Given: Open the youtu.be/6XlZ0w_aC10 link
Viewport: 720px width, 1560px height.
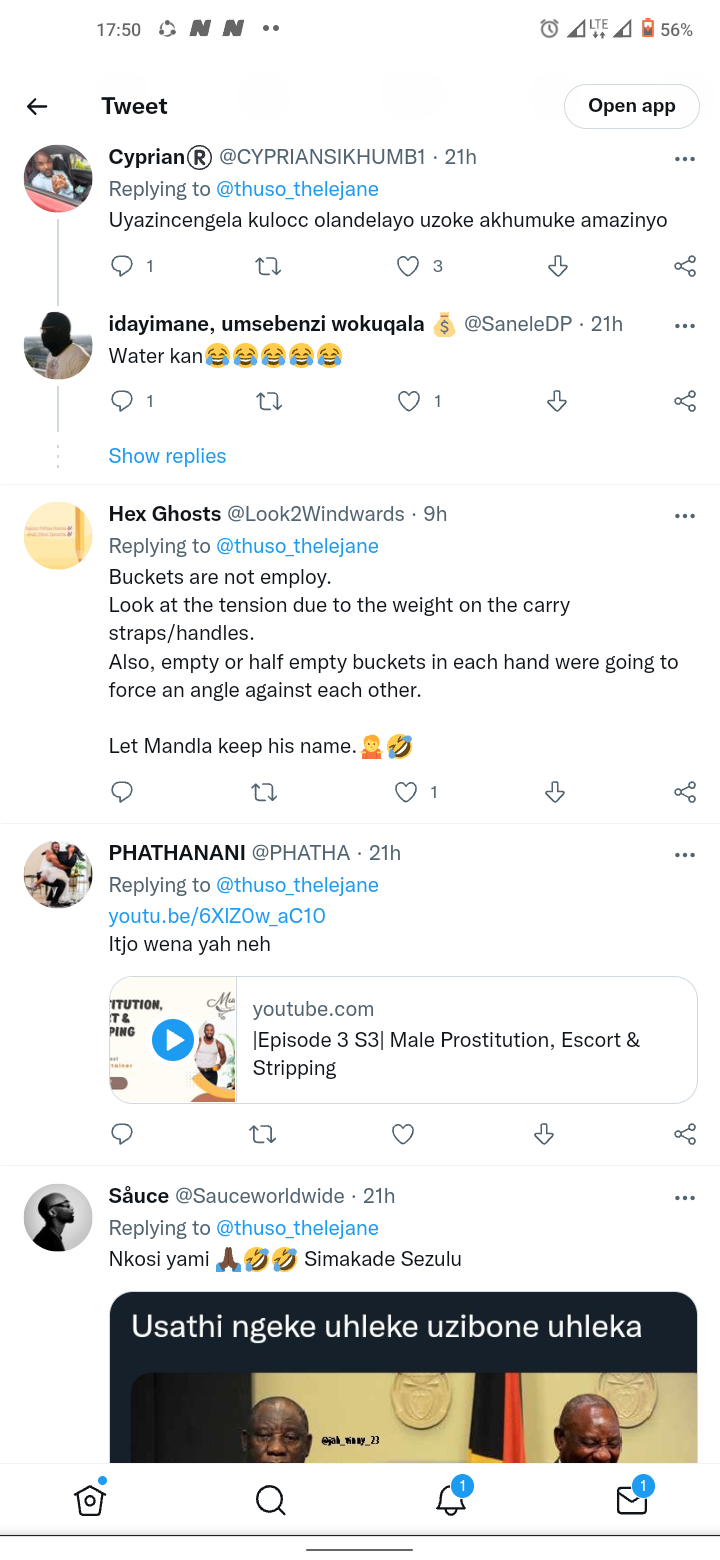Looking at the screenshot, I should (x=217, y=916).
